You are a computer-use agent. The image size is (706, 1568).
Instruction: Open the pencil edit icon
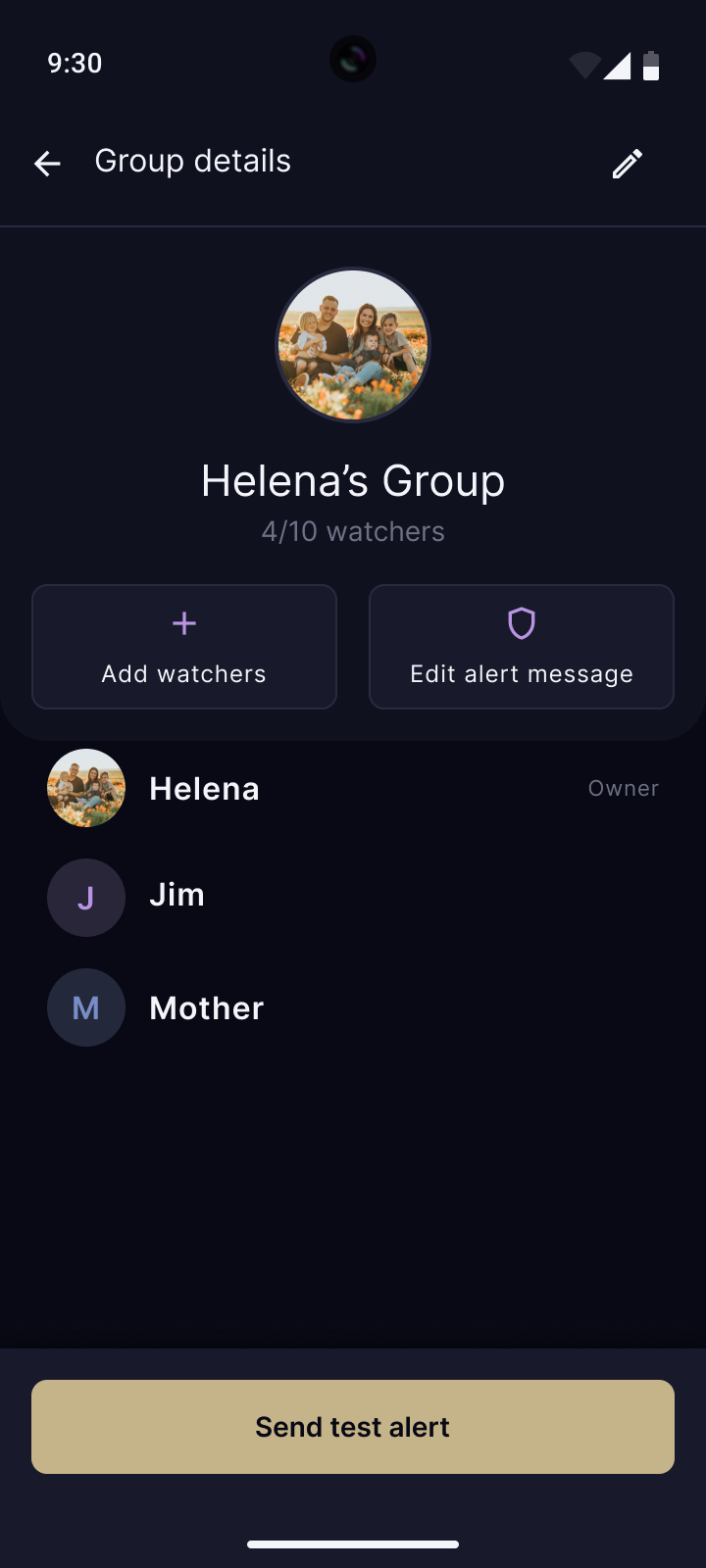[x=628, y=163]
